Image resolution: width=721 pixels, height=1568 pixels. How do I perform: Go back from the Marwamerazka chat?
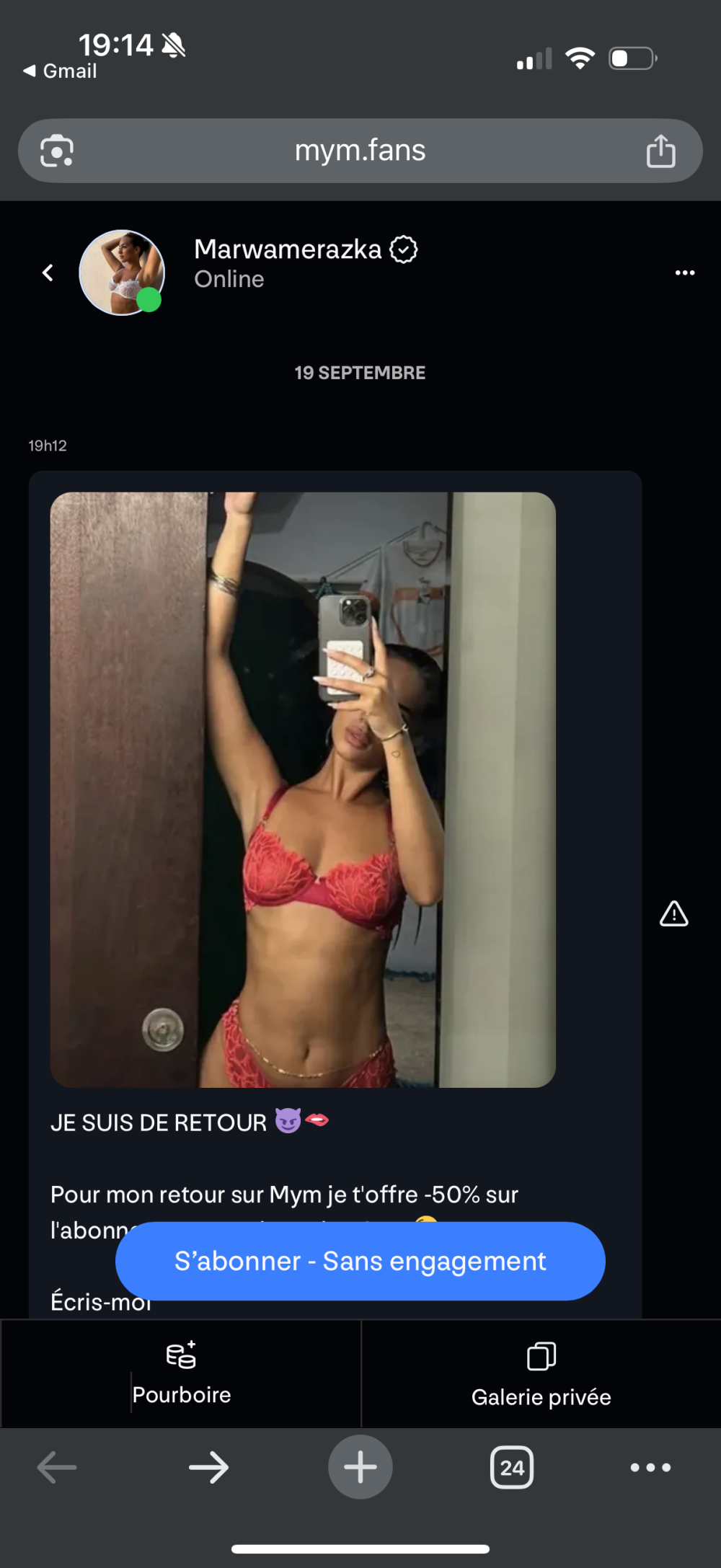pos(48,273)
